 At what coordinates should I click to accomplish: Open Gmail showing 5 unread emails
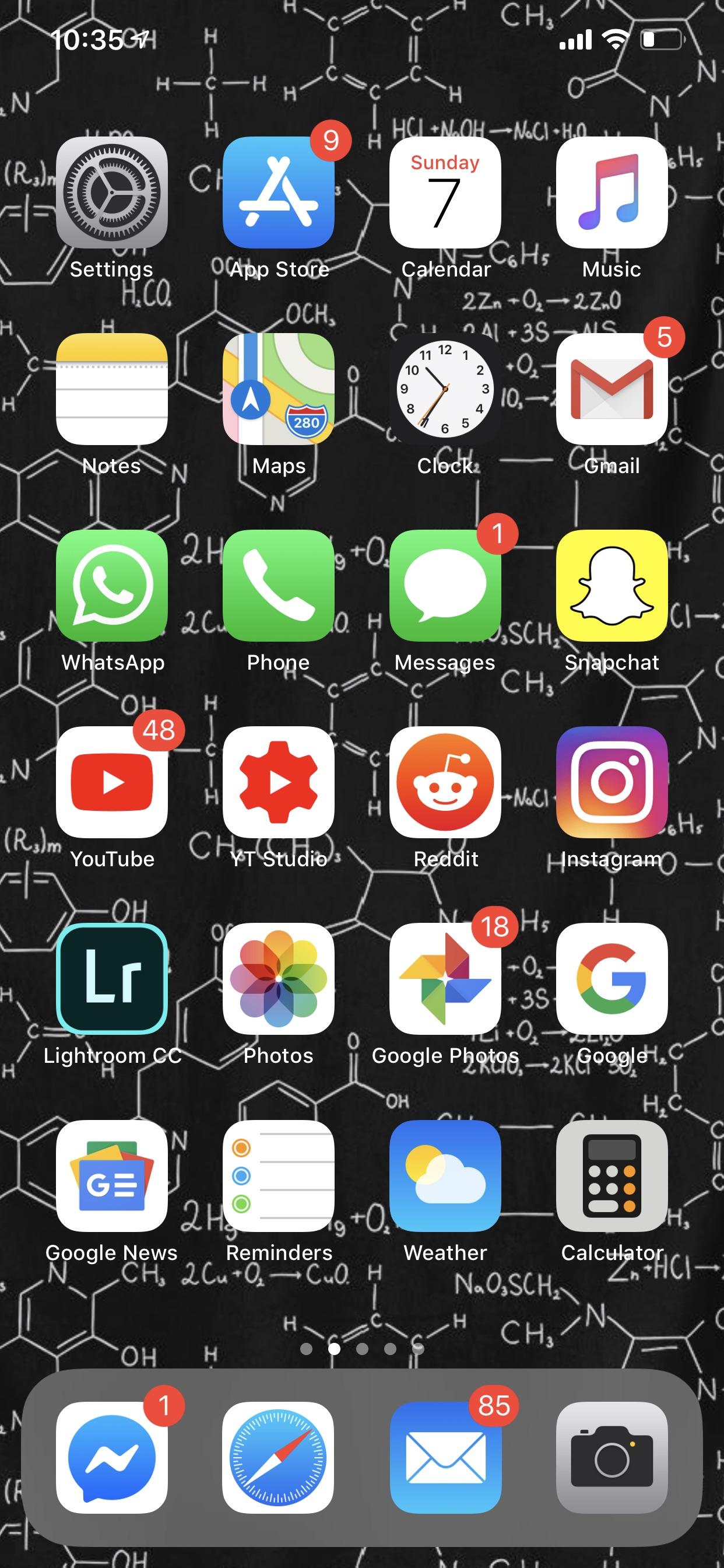pyautogui.click(x=611, y=390)
